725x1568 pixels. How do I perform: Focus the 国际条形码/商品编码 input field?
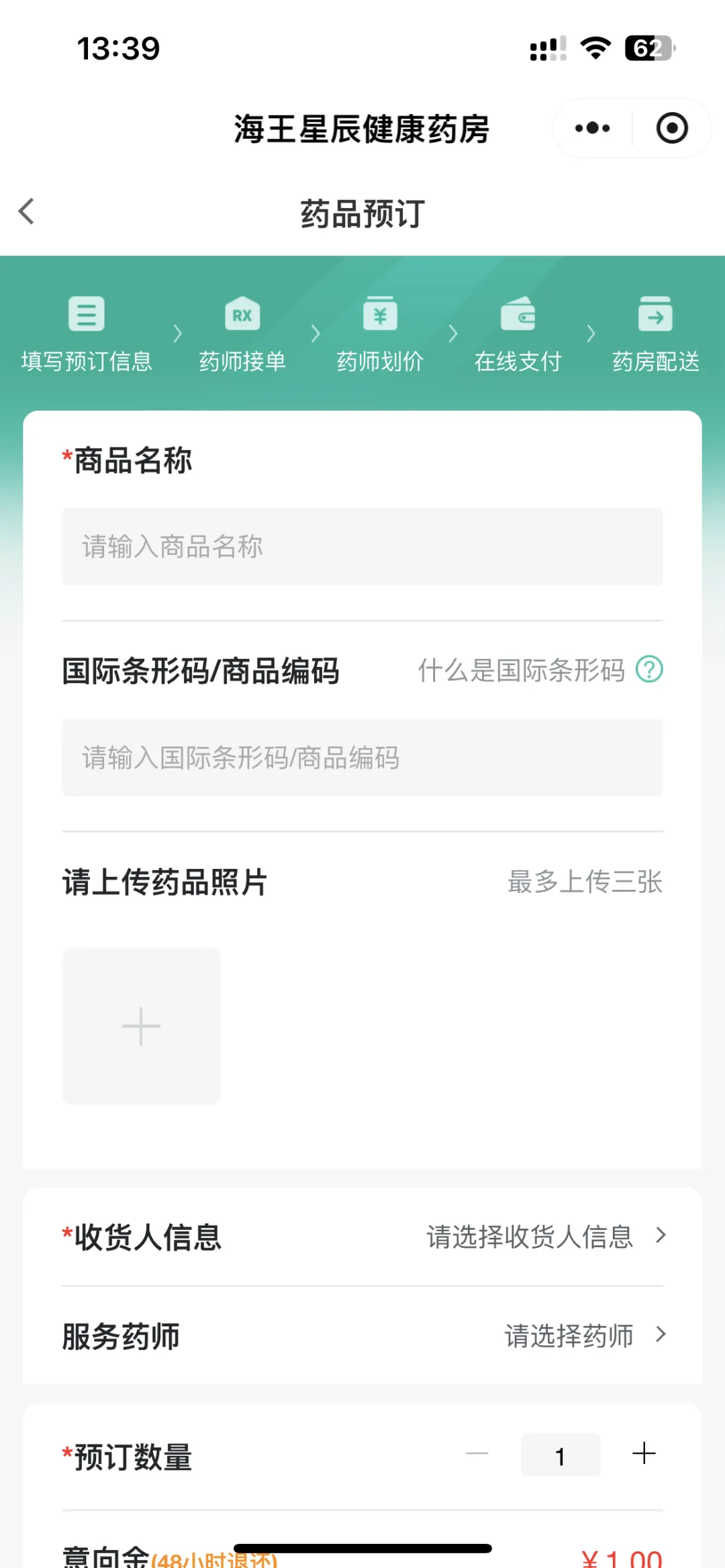pyautogui.click(x=362, y=757)
